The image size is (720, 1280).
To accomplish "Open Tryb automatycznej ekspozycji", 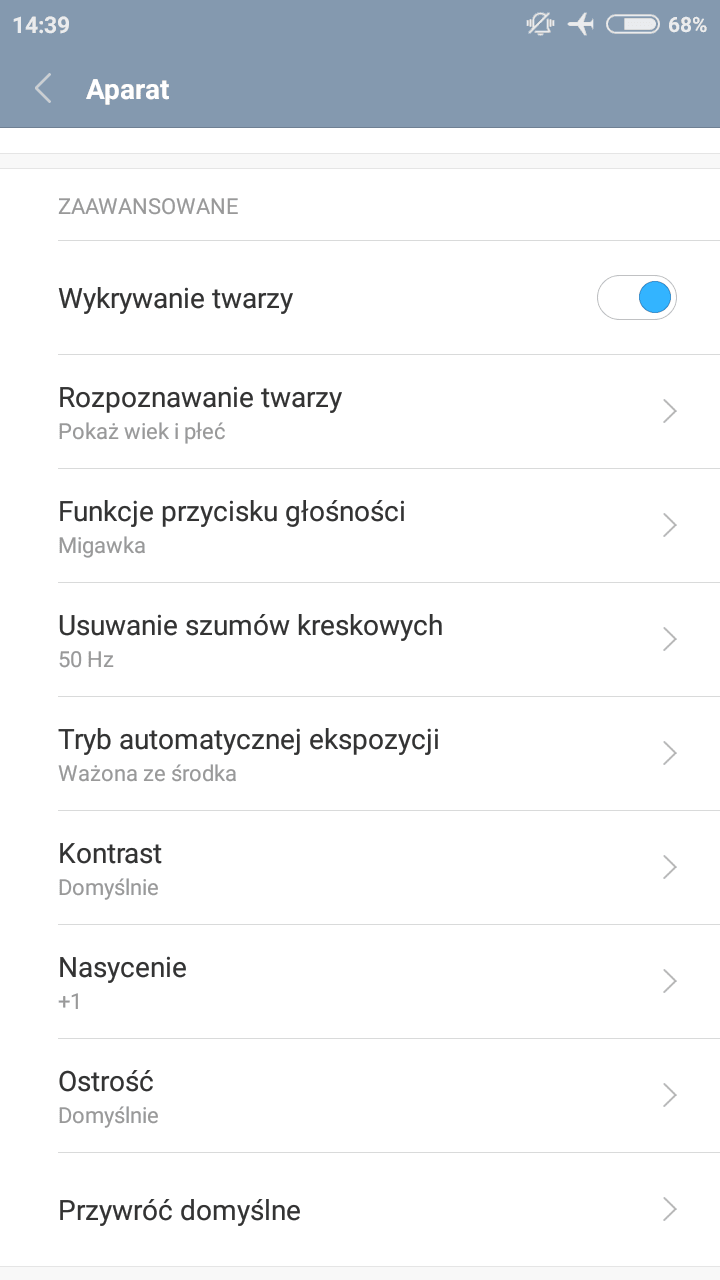I will point(360,754).
